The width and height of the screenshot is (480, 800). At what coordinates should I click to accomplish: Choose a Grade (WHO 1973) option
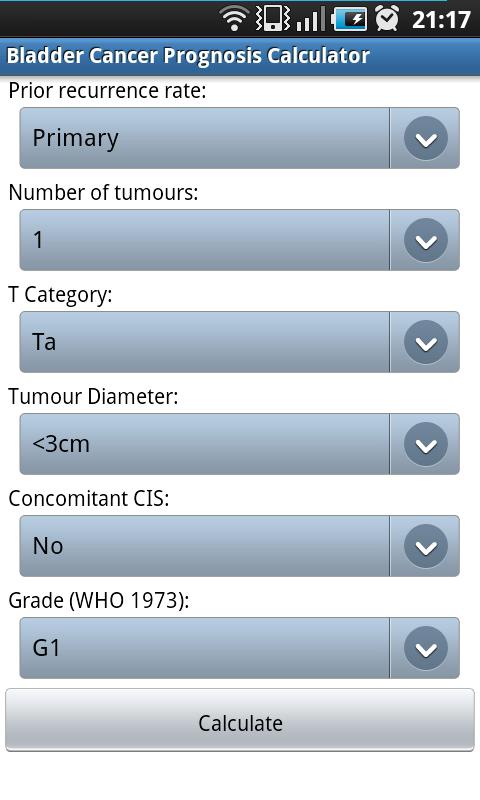coord(239,648)
